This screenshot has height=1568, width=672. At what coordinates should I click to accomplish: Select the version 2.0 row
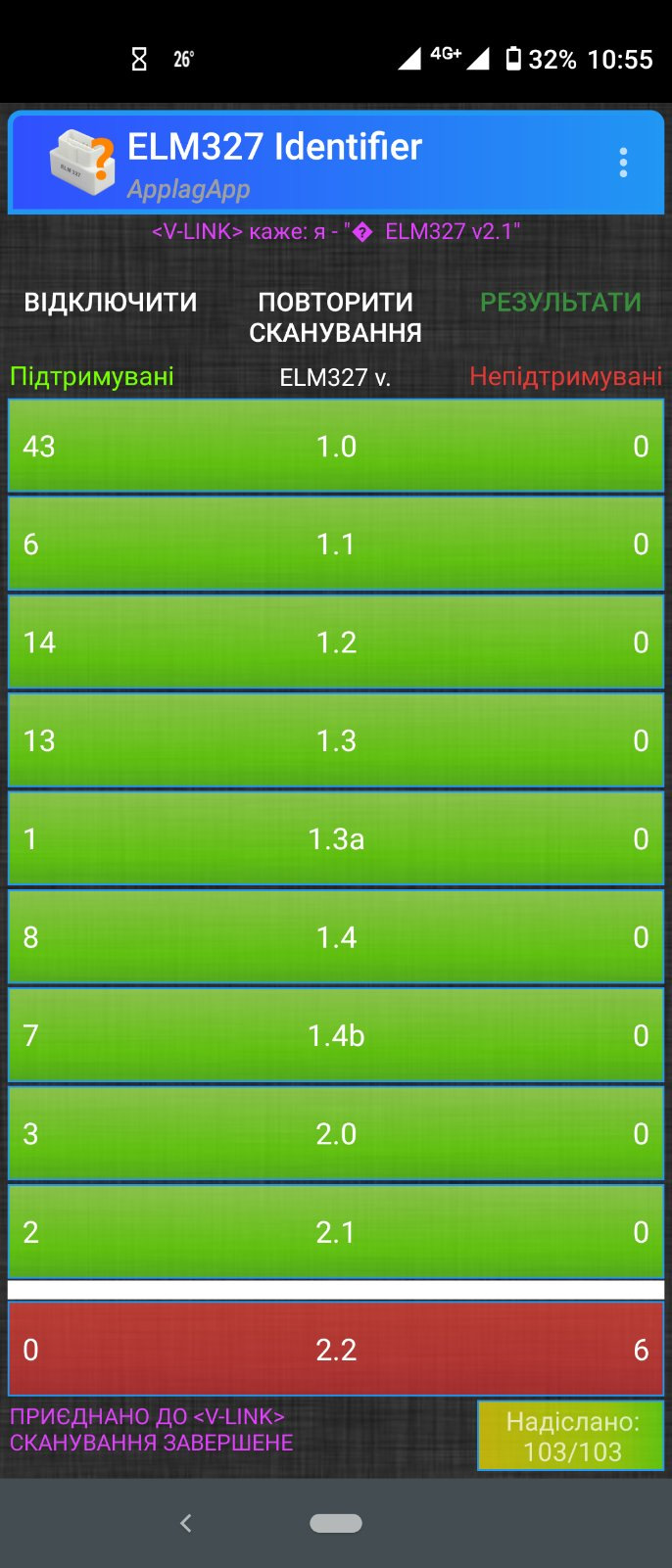tap(336, 1133)
